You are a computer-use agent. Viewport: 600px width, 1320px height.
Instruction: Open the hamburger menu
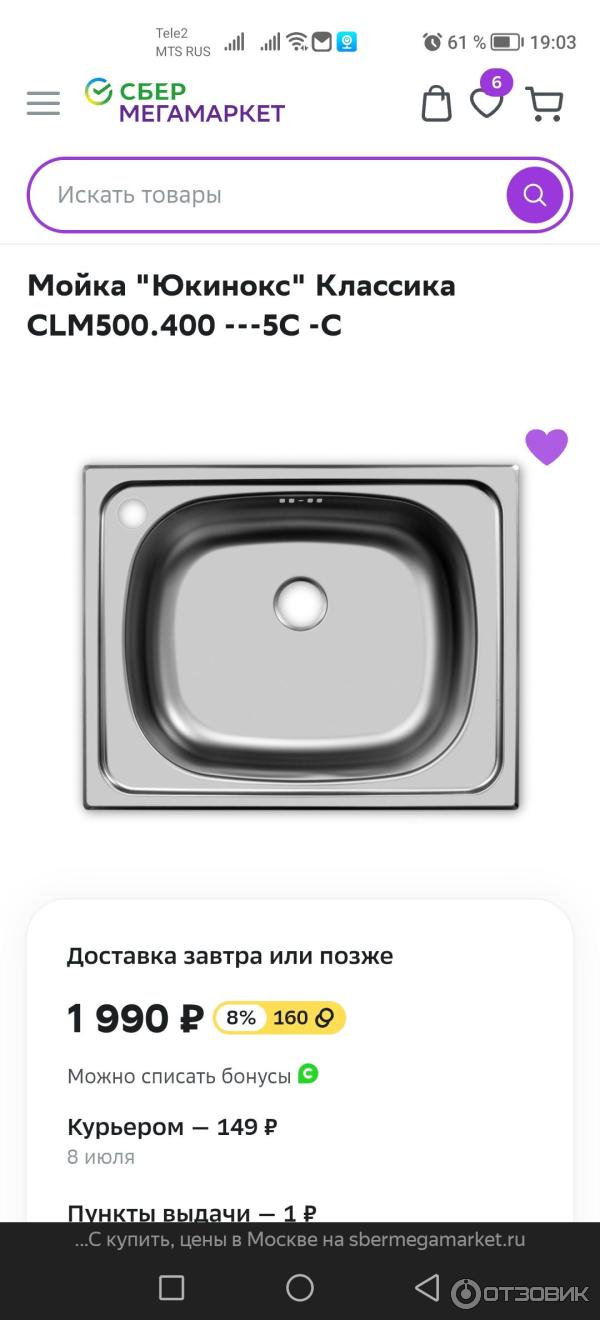(x=43, y=103)
